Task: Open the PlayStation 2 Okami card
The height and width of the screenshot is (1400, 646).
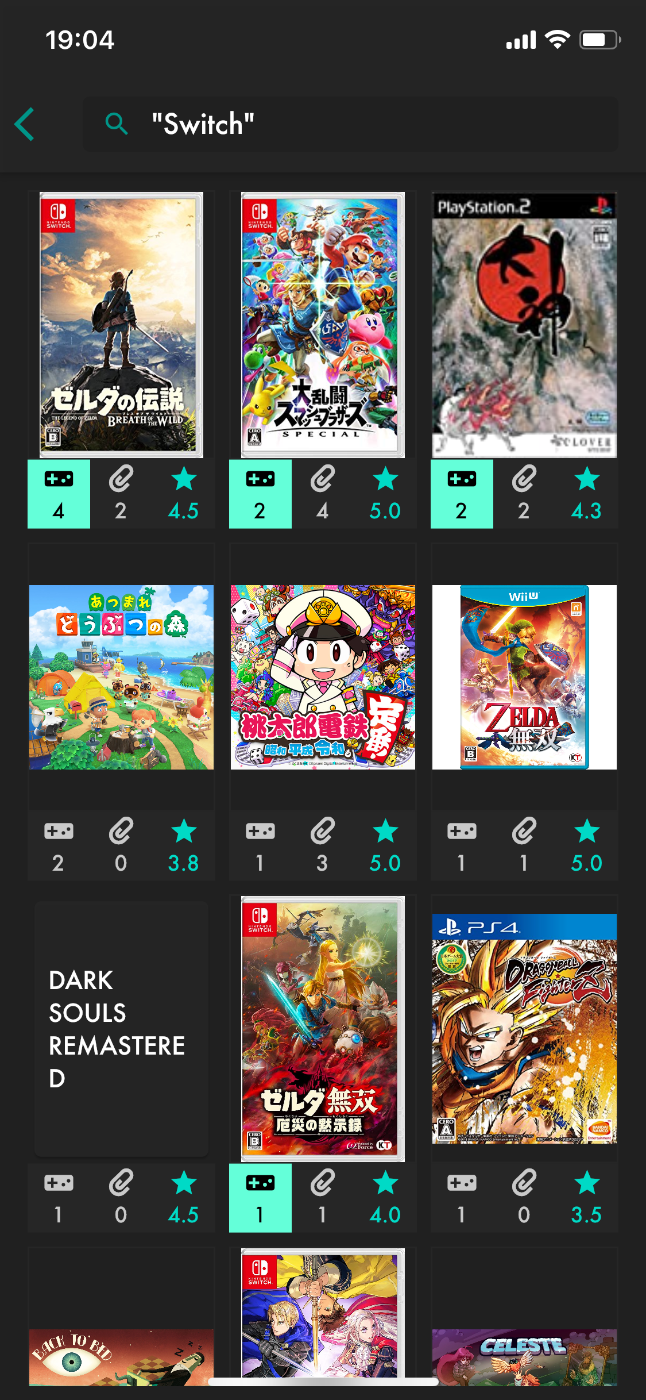Action: 524,325
